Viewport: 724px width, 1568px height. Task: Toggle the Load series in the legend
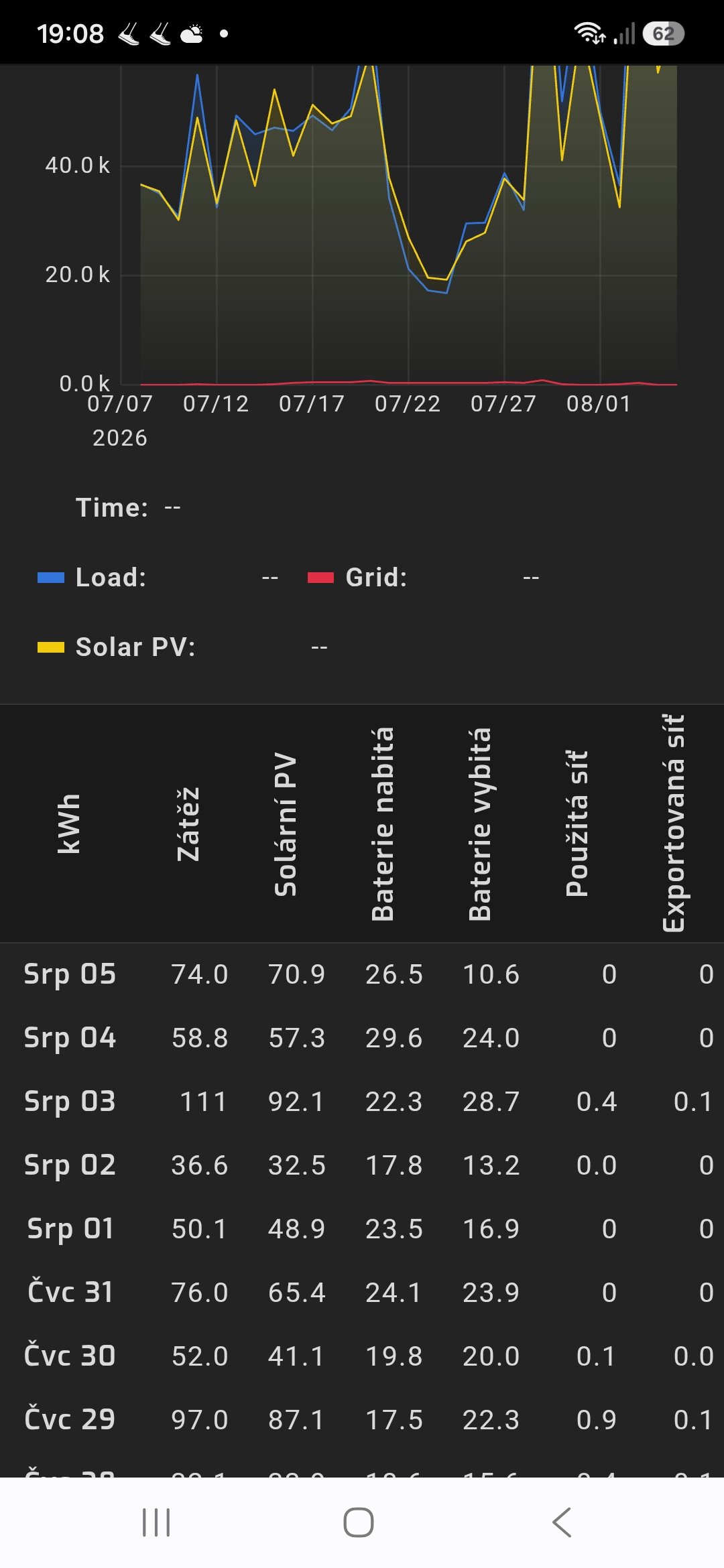[92, 578]
